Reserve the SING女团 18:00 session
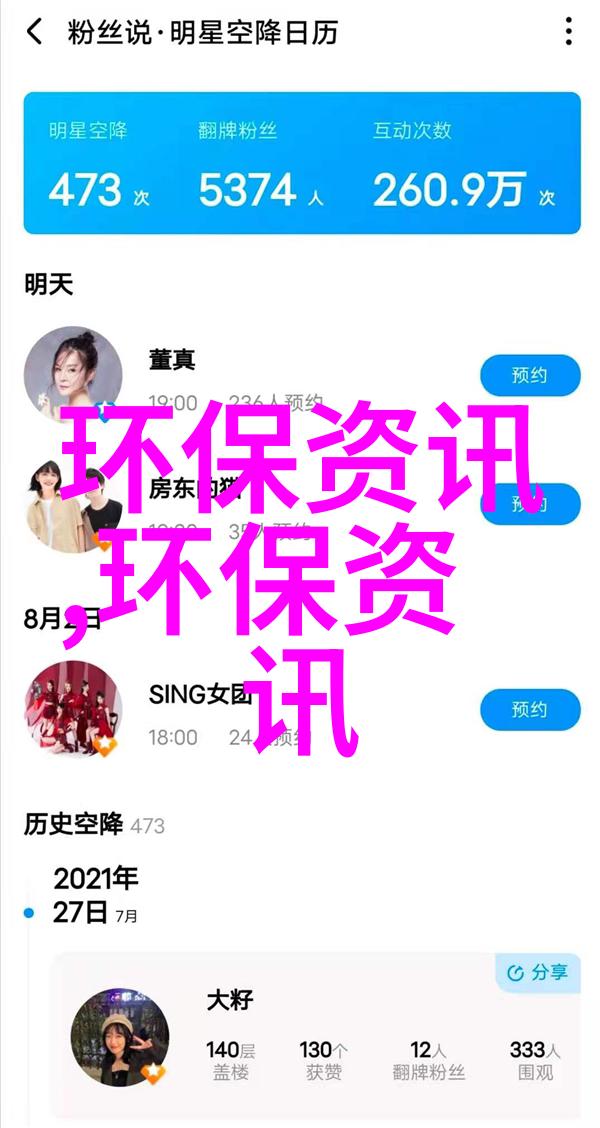The width and height of the screenshot is (600, 1128). [x=530, y=710]
